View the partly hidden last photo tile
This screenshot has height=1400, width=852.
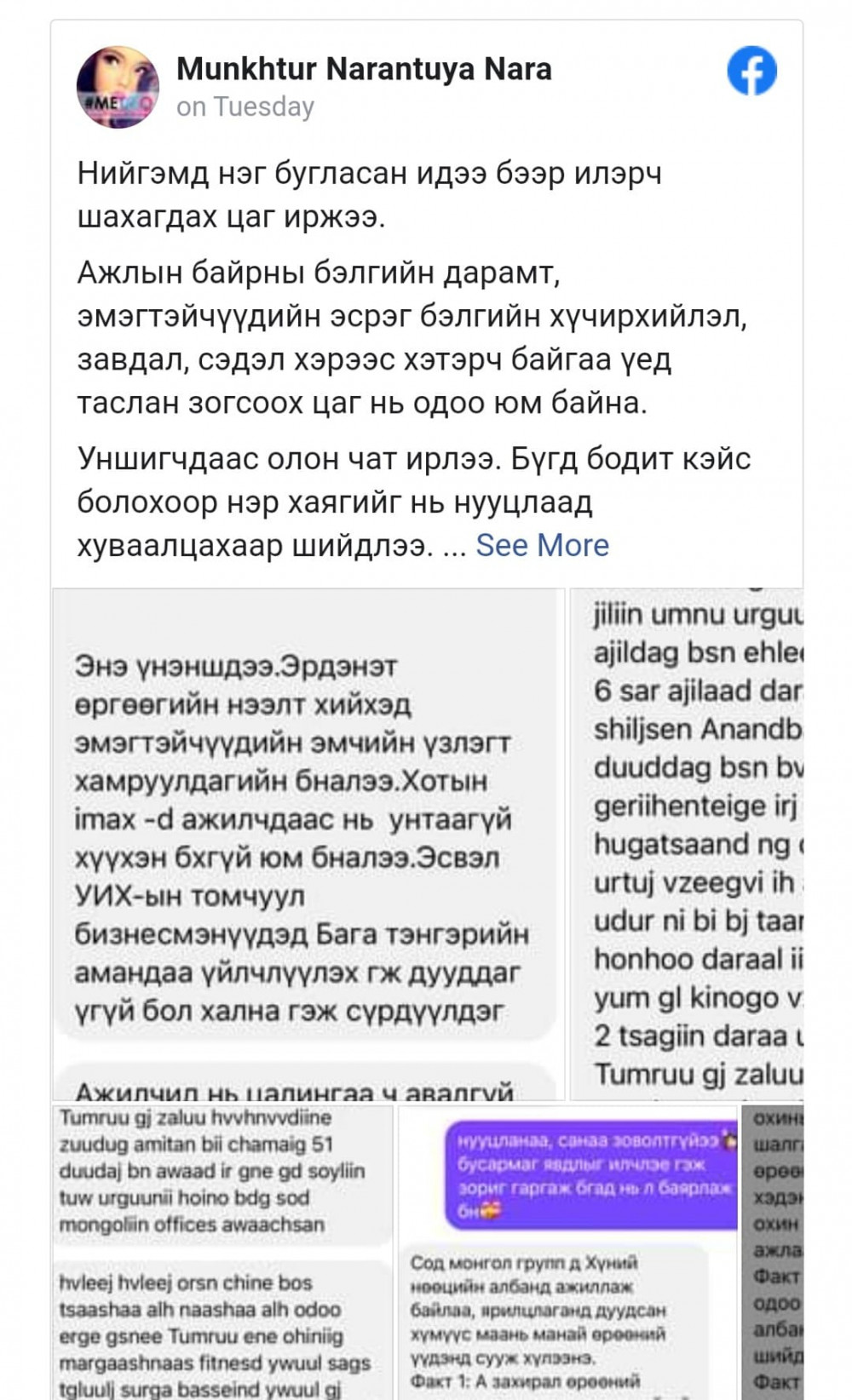773,1252
